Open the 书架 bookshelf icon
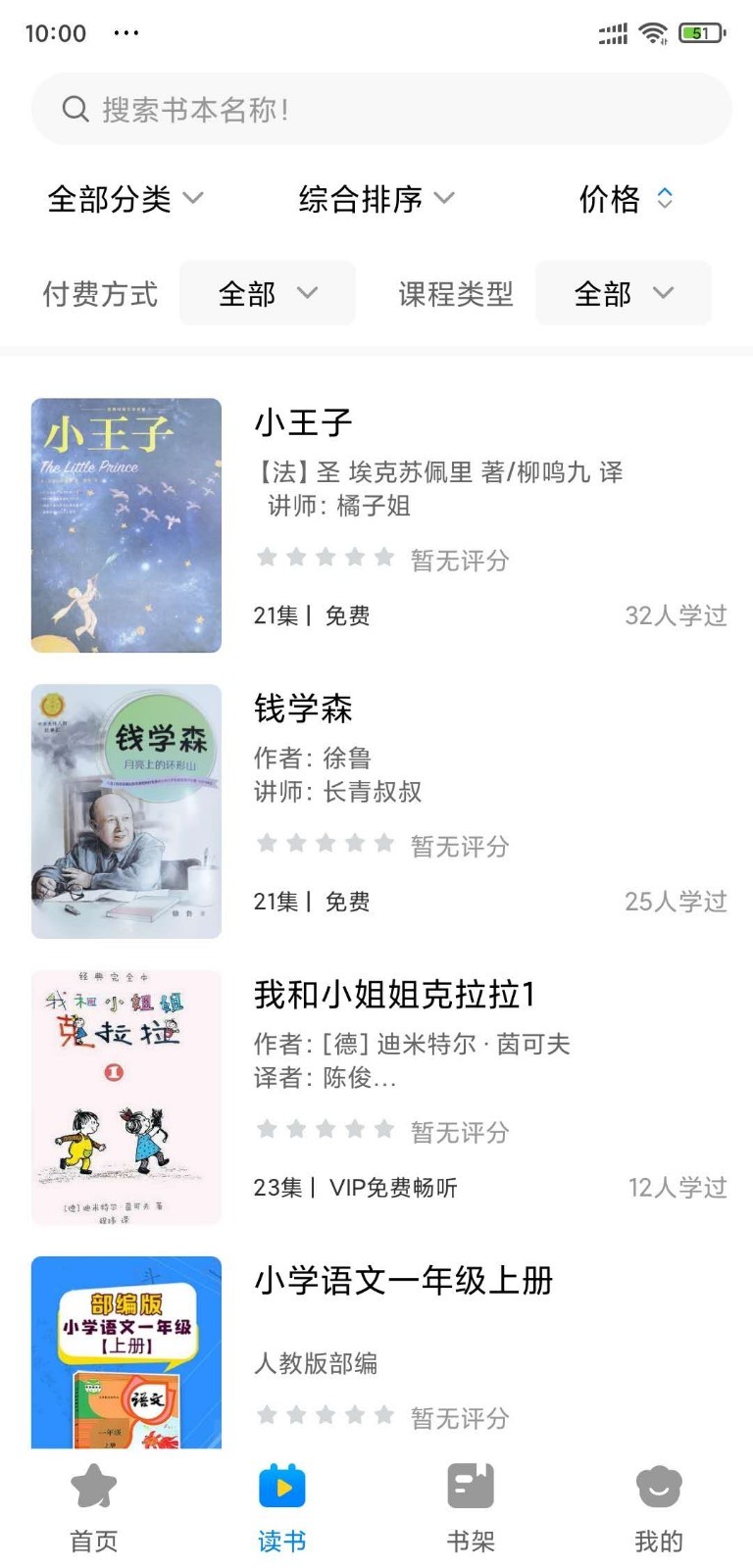The width and height of the screenshot is (753, 1568). 470,1487
